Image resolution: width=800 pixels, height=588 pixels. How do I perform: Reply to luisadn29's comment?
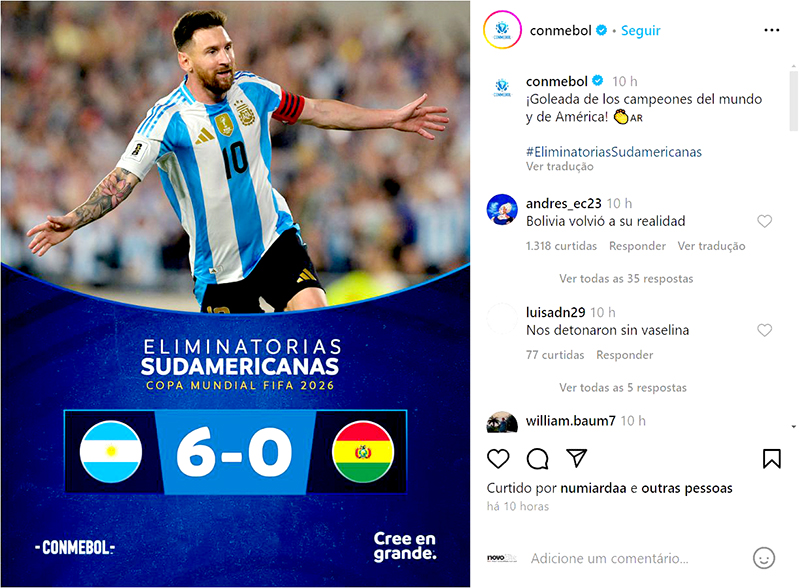624,355
